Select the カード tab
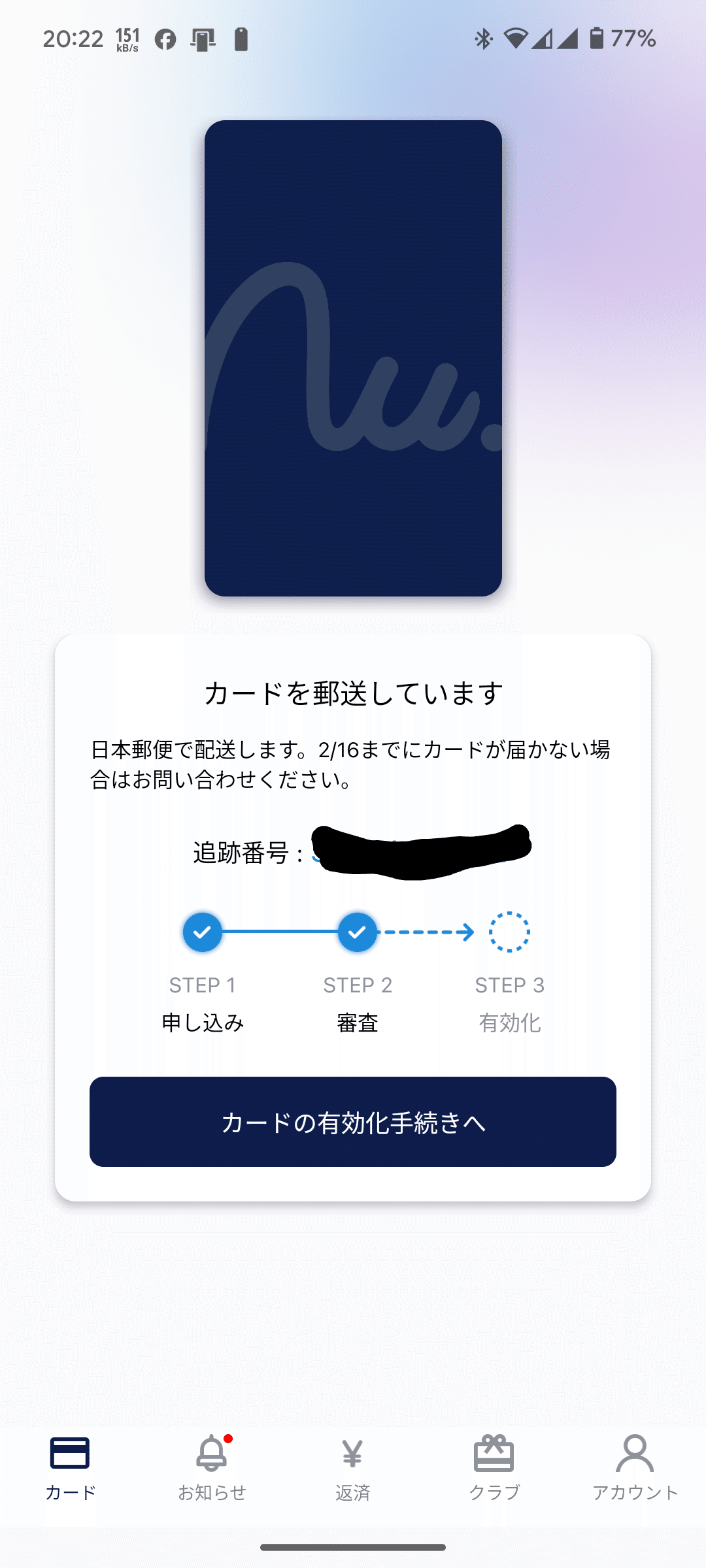 70,1467
